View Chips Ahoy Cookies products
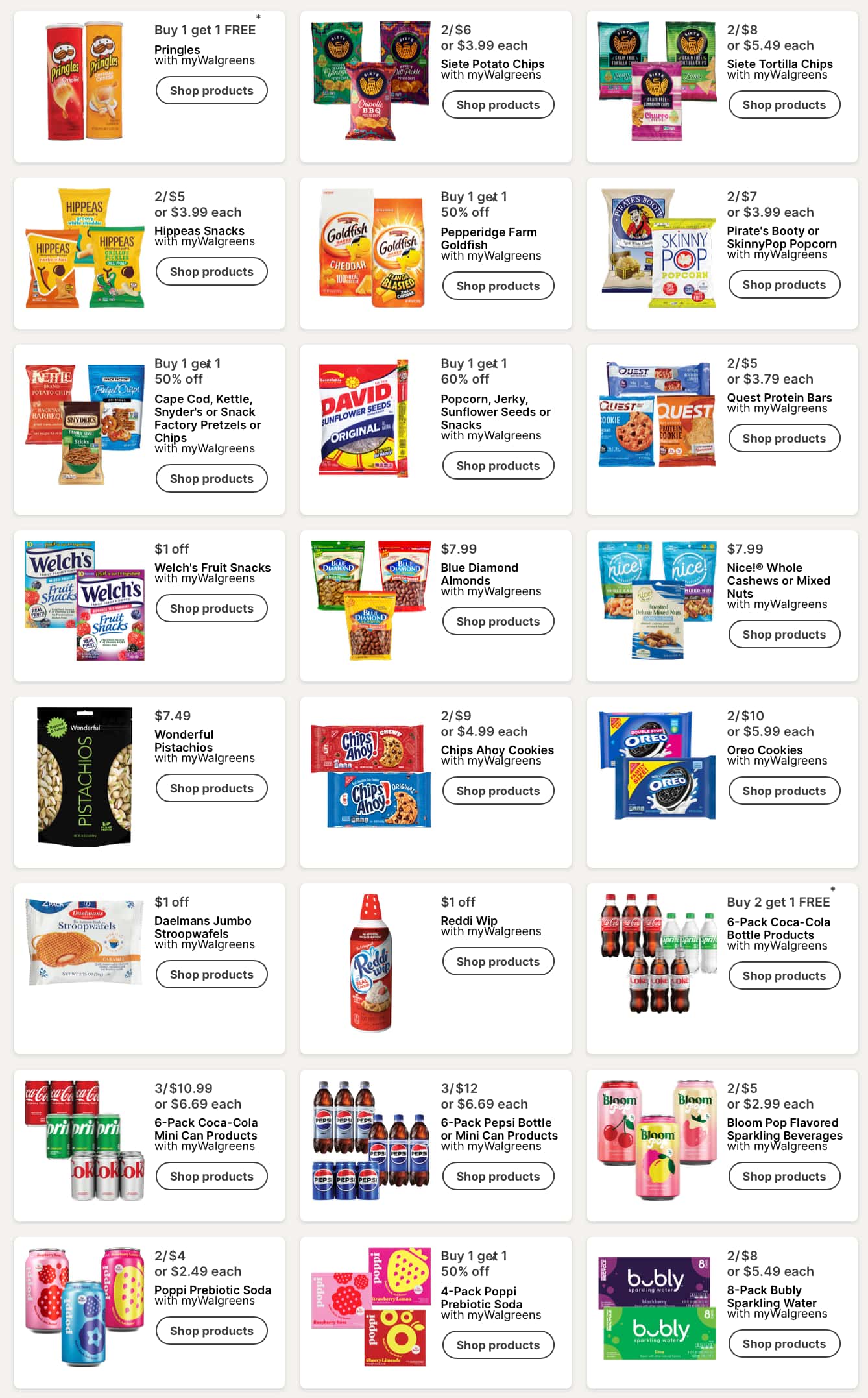Image resolution: width=868 pixels, height=1398 pixels. point(498,791)
